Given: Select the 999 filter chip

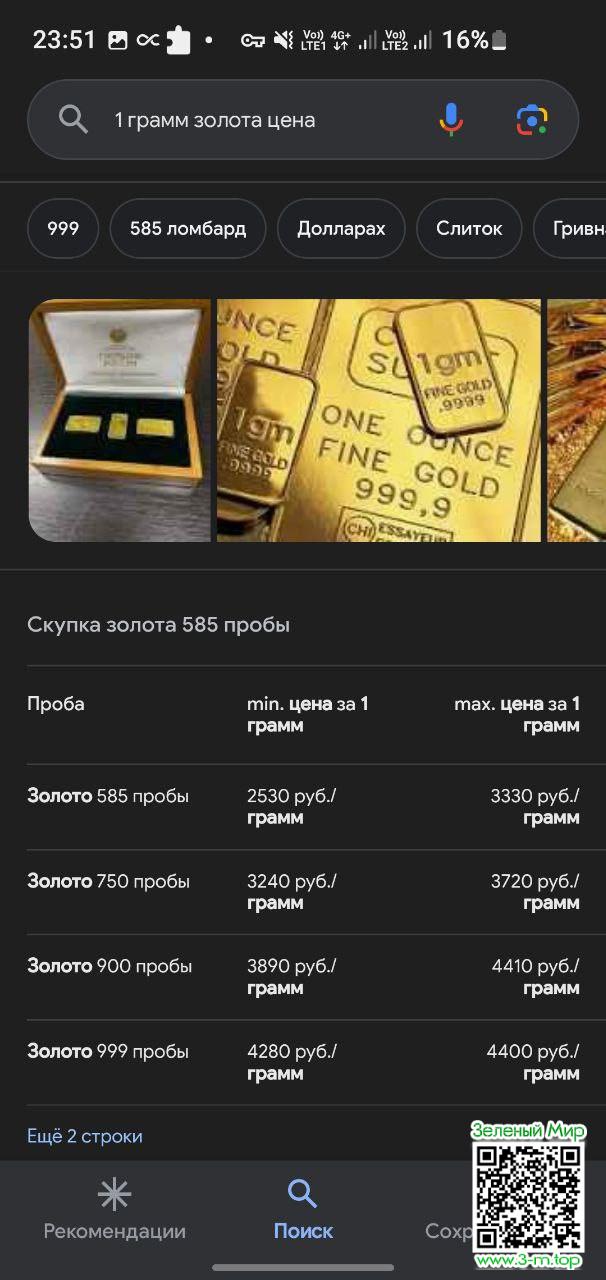Looking at the screenshot, I should tap(63, 228).
